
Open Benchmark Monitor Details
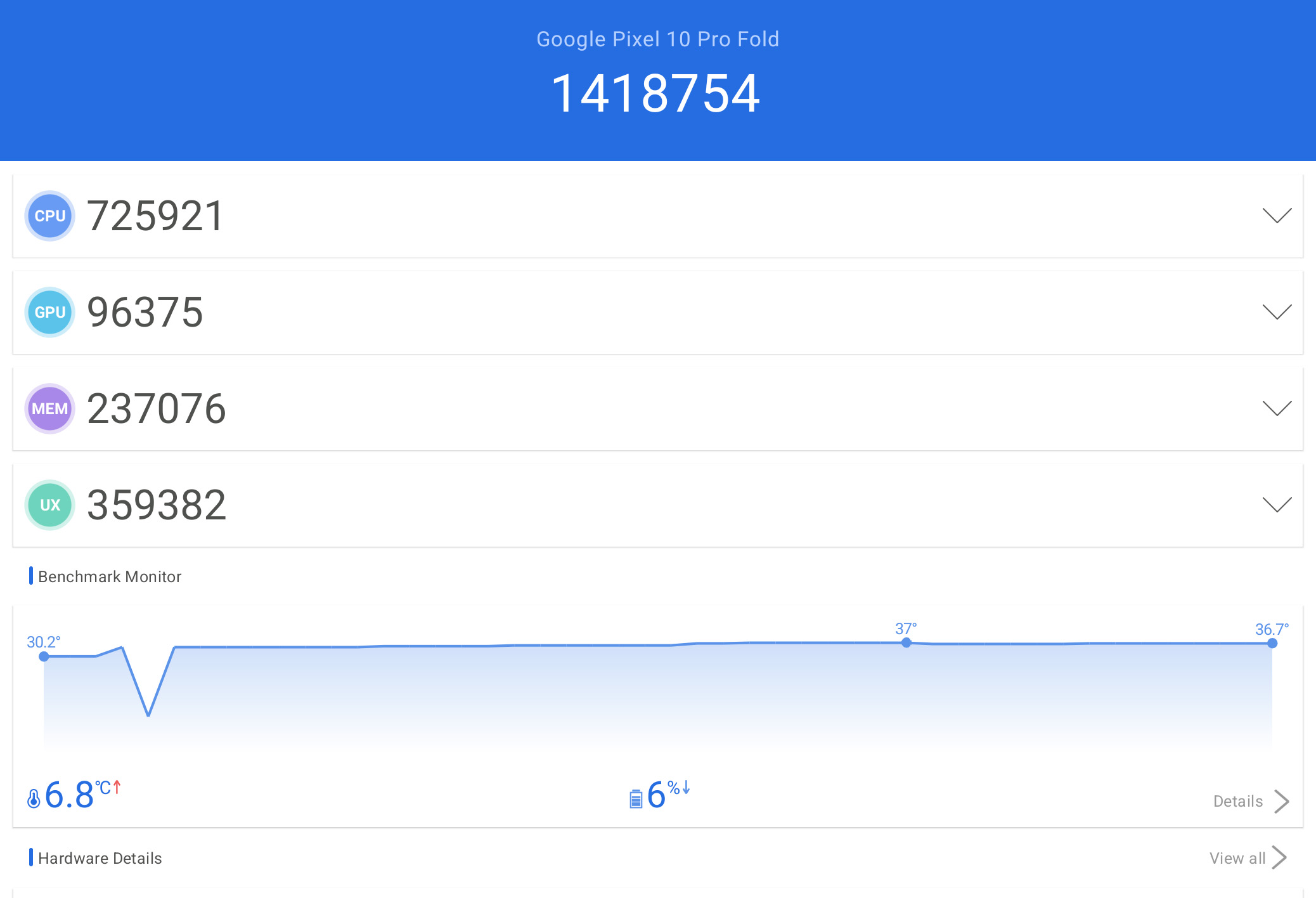1250,802
